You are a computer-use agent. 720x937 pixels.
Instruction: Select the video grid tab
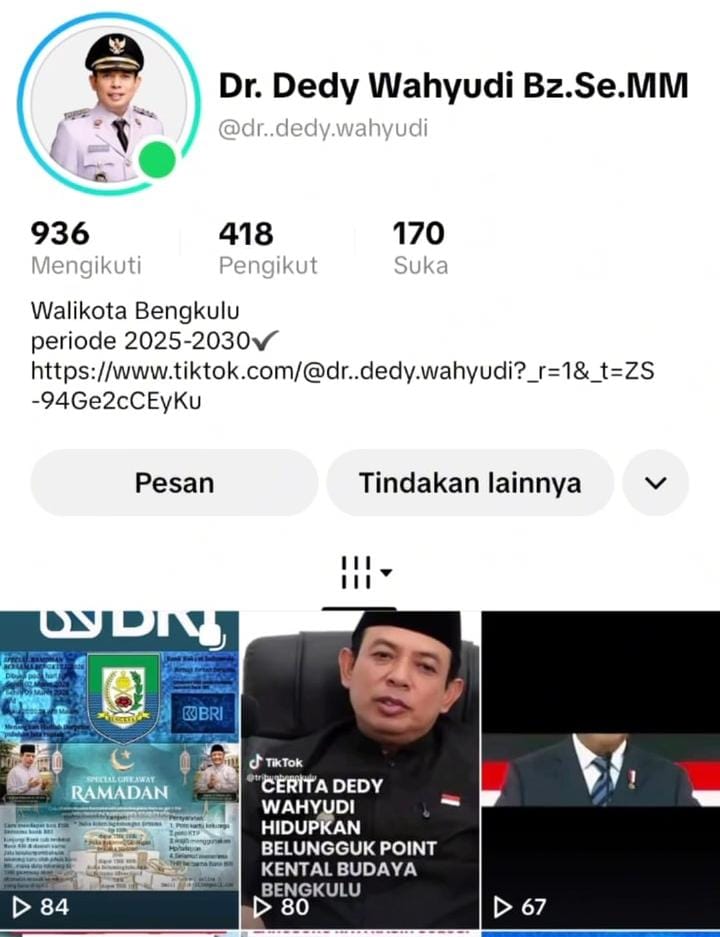[359, 573]
